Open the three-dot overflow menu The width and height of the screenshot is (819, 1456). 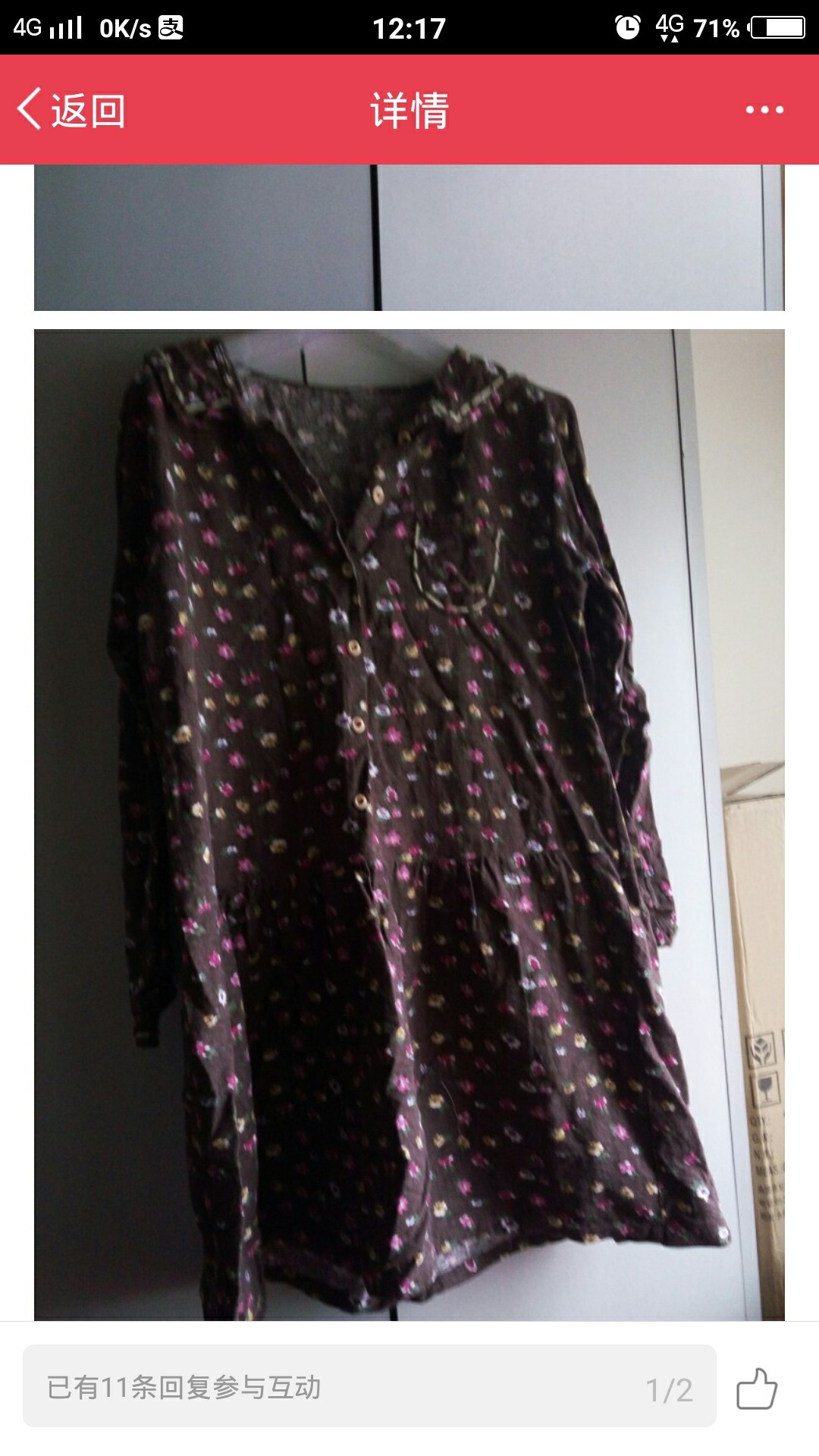[x=764, y=110]
